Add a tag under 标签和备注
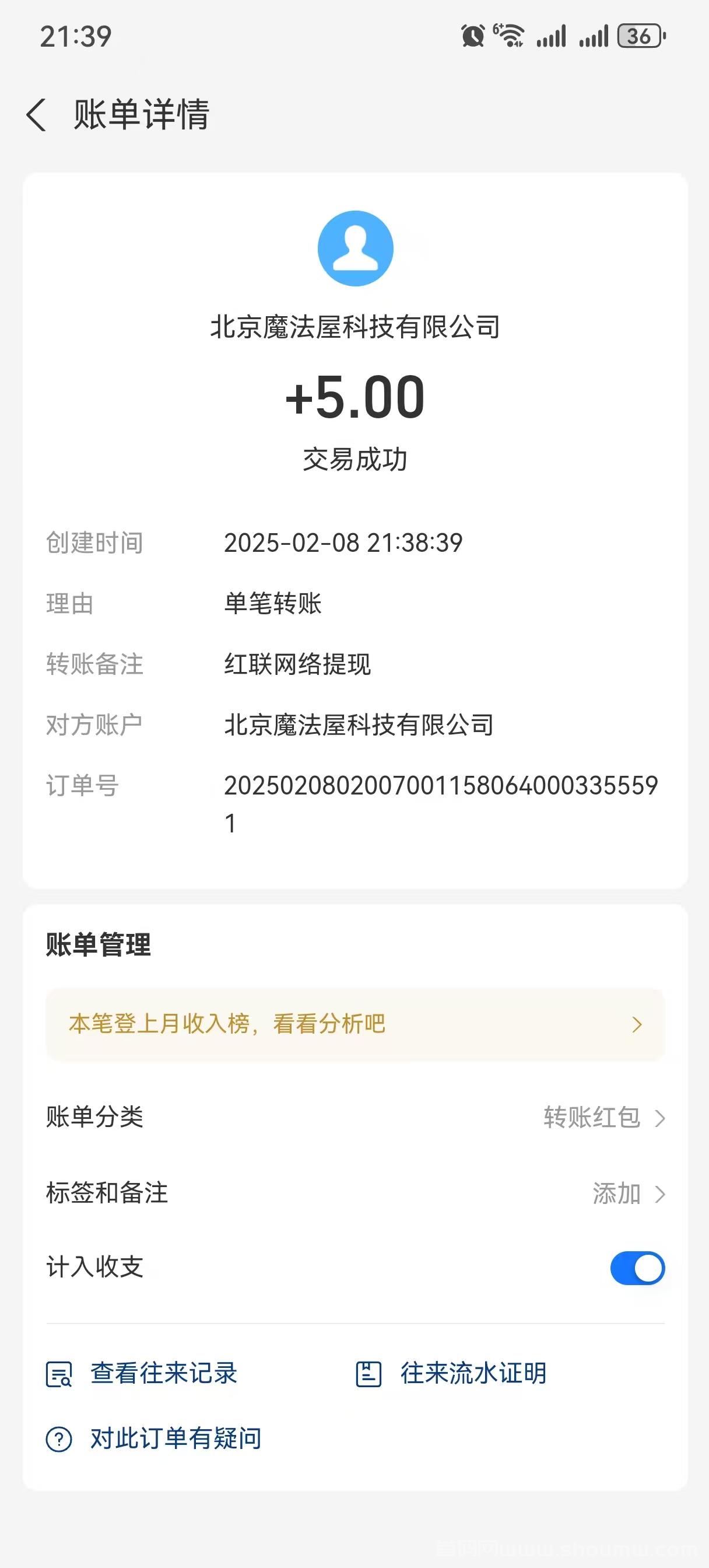The height and width of the screenshot is (1568, 709). point(355,1193)
